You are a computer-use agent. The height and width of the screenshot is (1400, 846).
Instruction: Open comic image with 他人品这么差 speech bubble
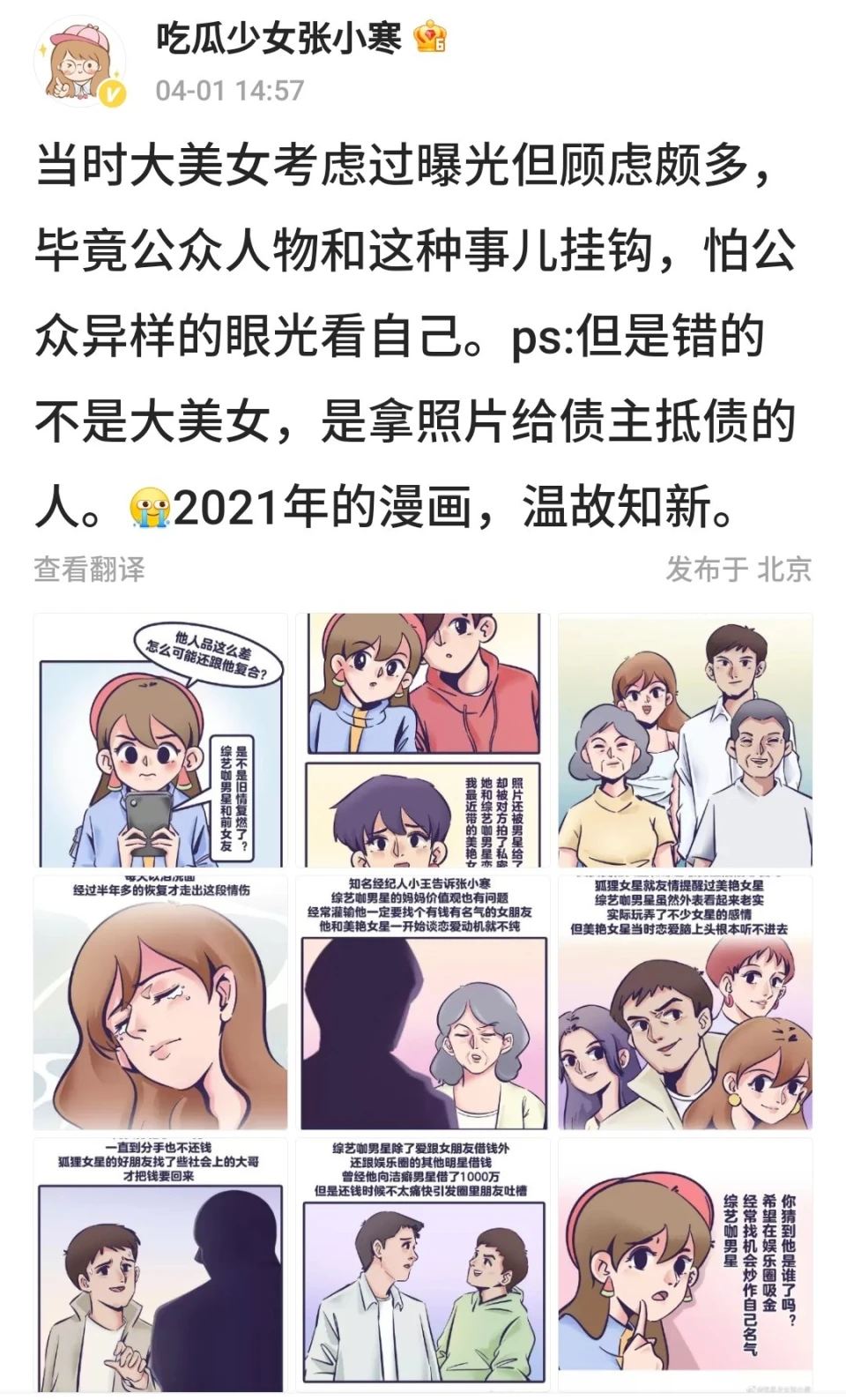(x=160, y=741)
